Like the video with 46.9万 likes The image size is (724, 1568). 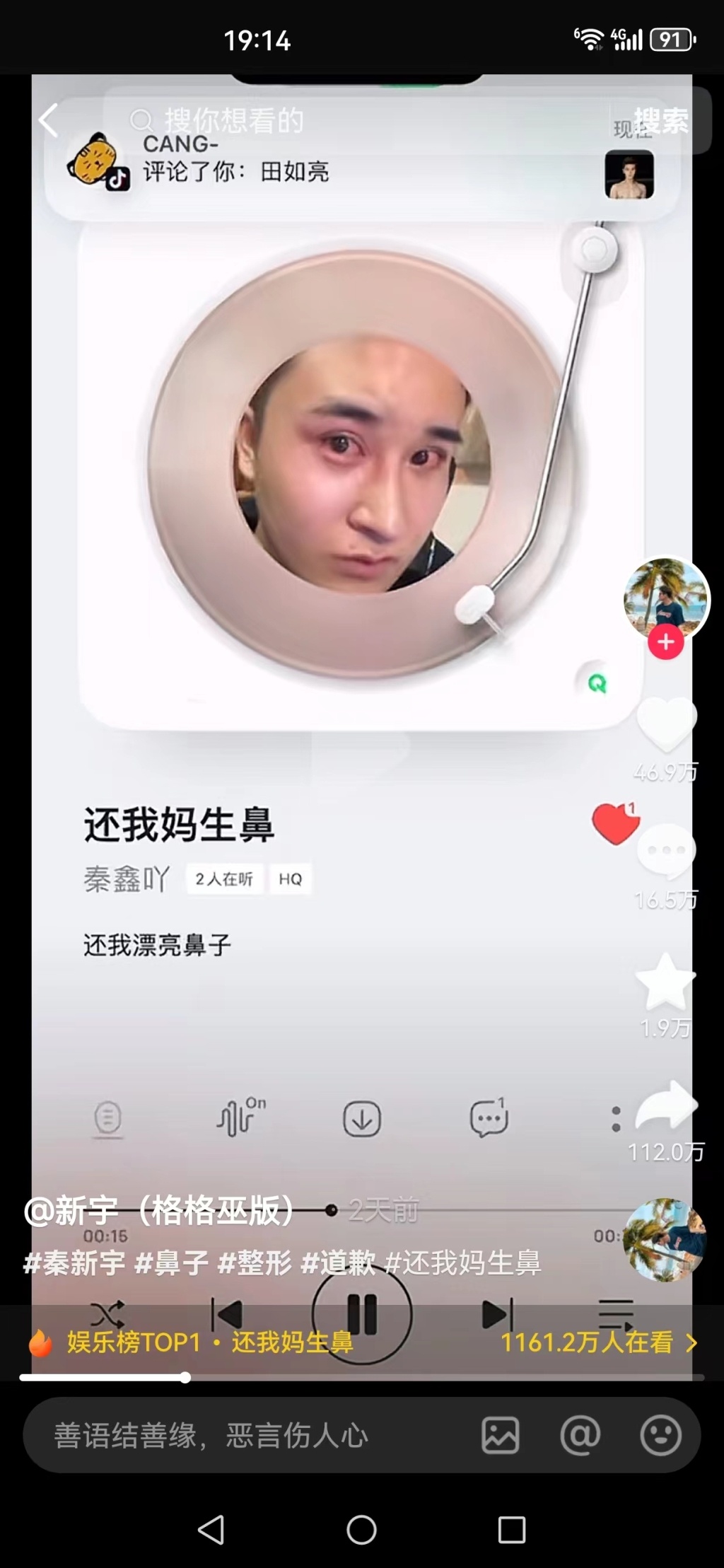click(666, 724)
